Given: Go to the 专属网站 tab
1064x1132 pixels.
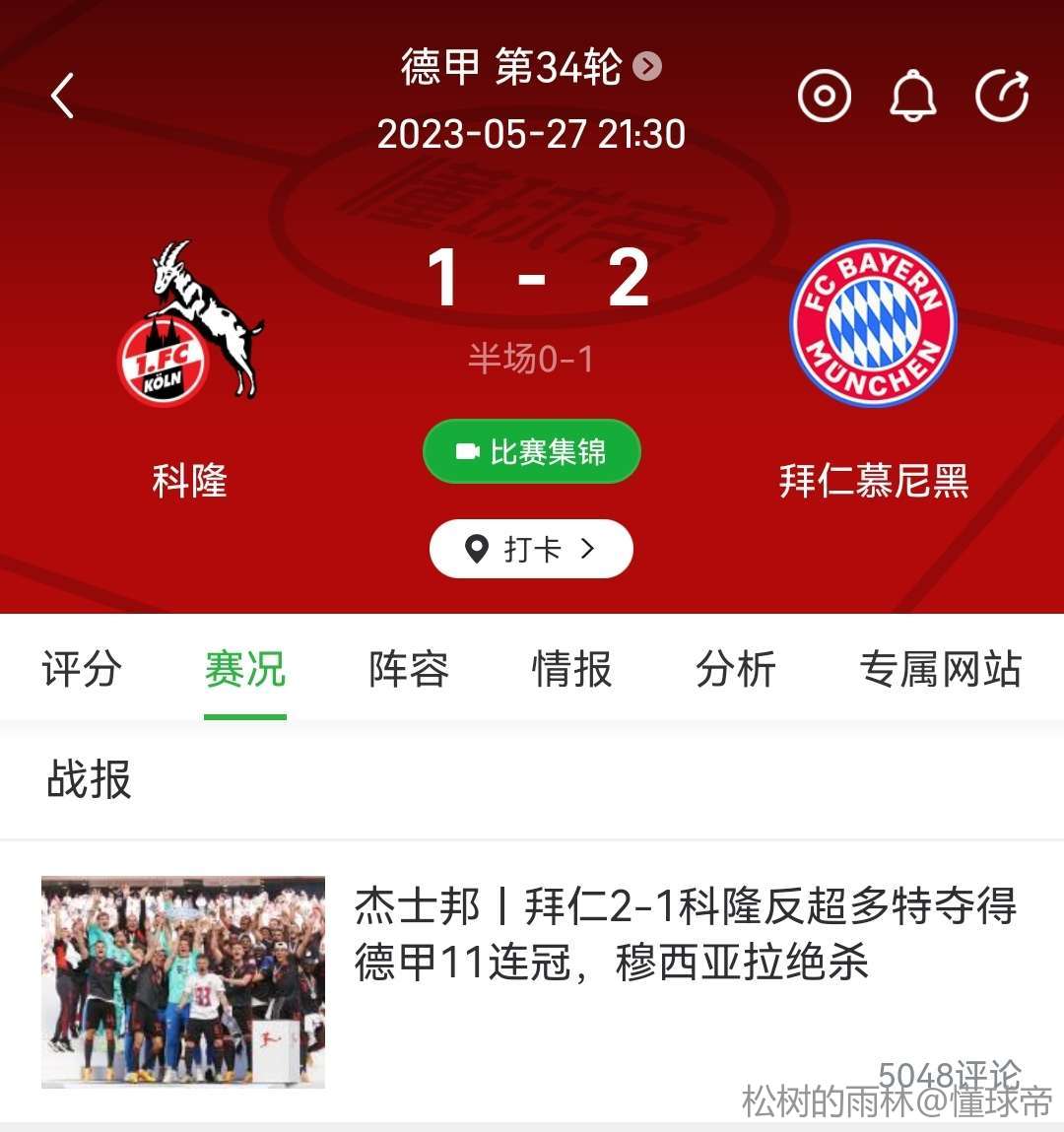Looking at the screenshot, I should 940,670.
